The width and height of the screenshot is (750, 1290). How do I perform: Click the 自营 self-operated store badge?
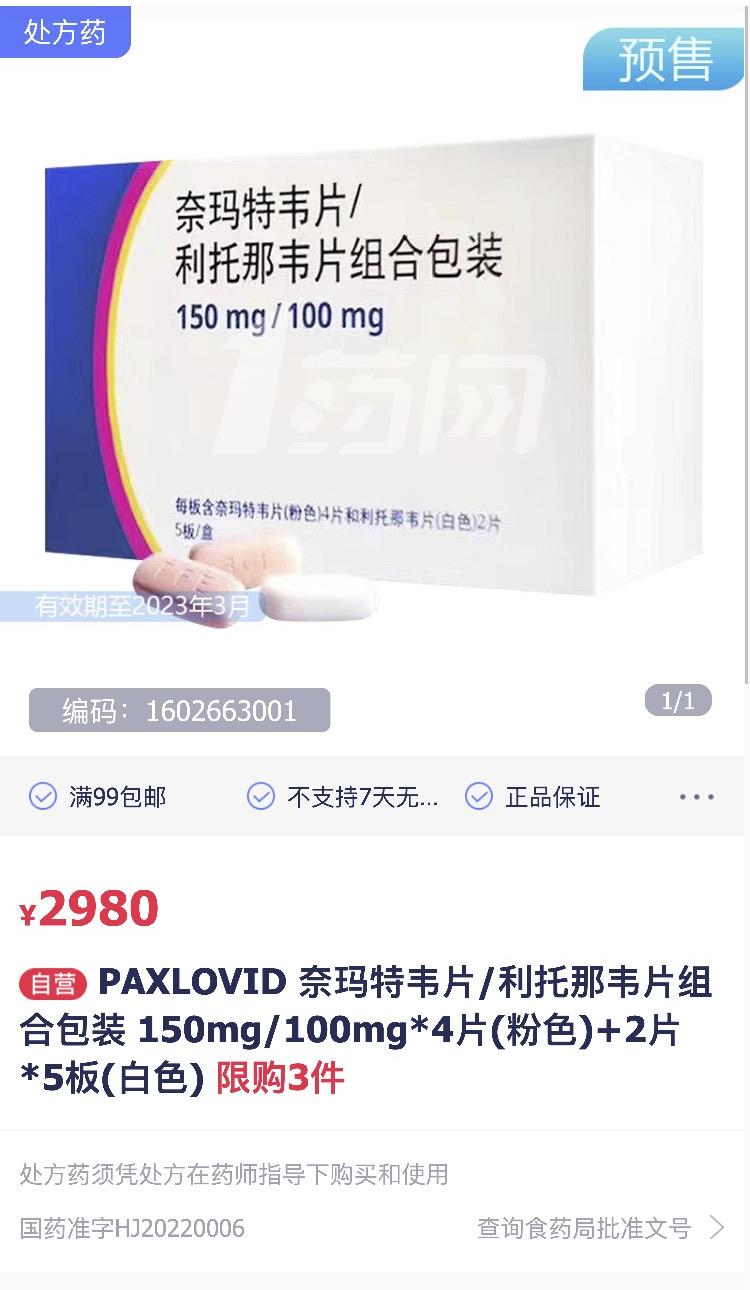(48, 984)
